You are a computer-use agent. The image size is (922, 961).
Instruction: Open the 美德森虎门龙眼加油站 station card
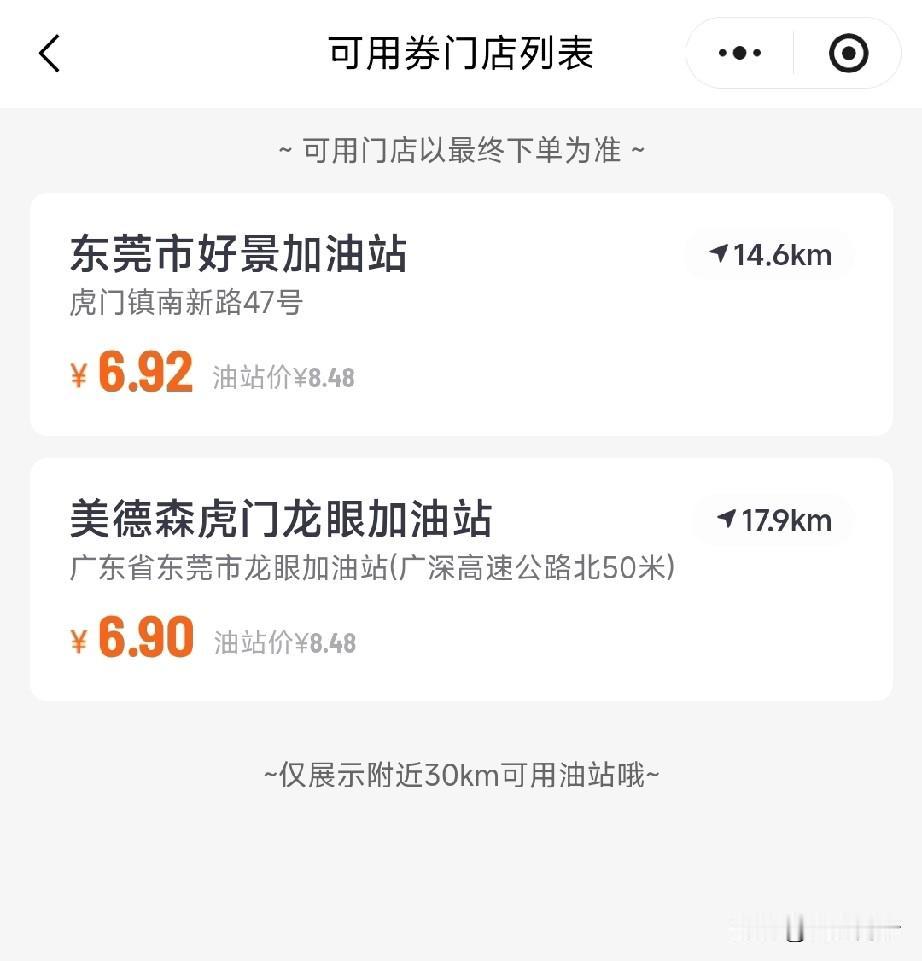pyautogui.click(x=461, y=580)
